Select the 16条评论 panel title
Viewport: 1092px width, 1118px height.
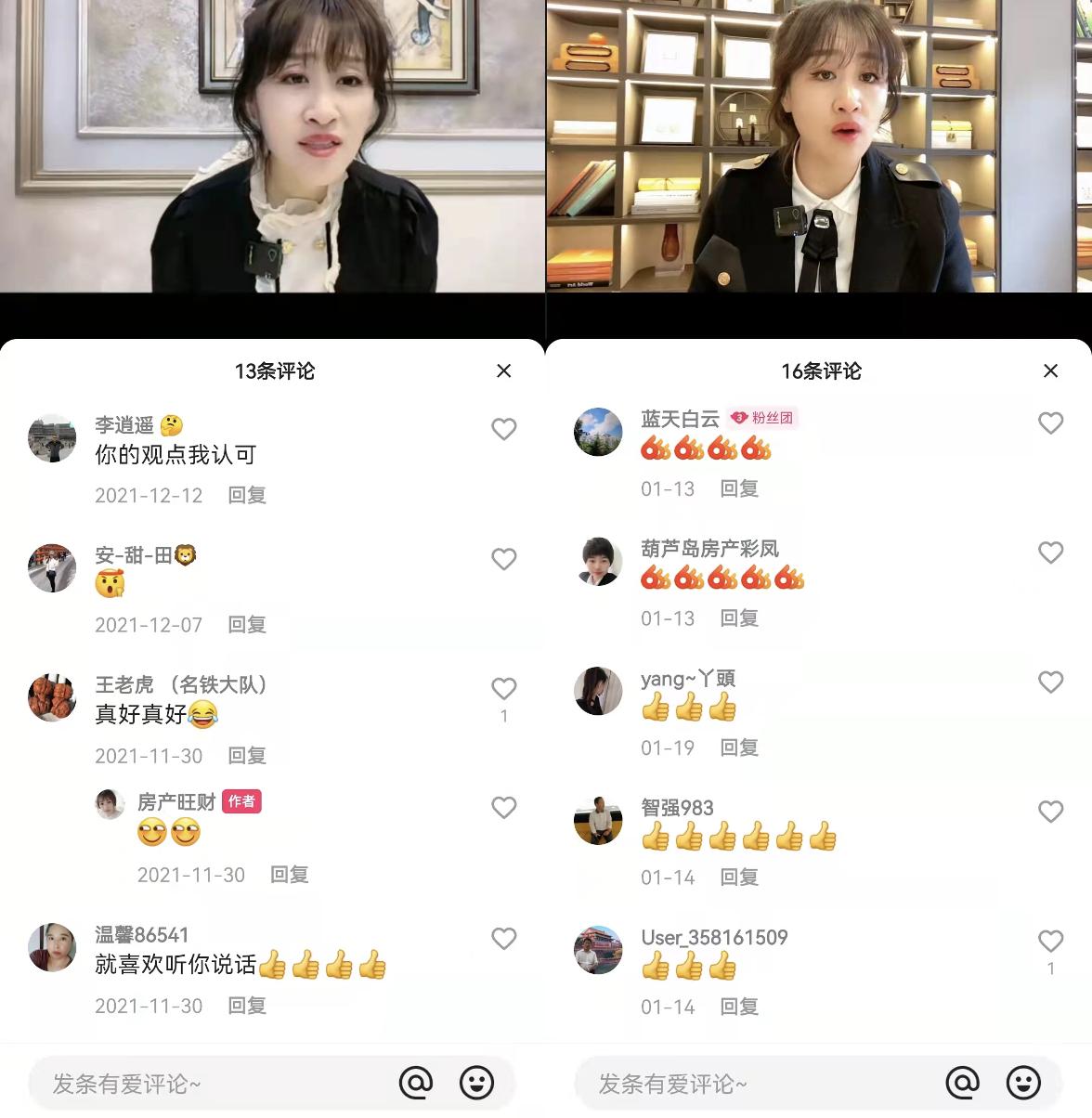[821, 371]
